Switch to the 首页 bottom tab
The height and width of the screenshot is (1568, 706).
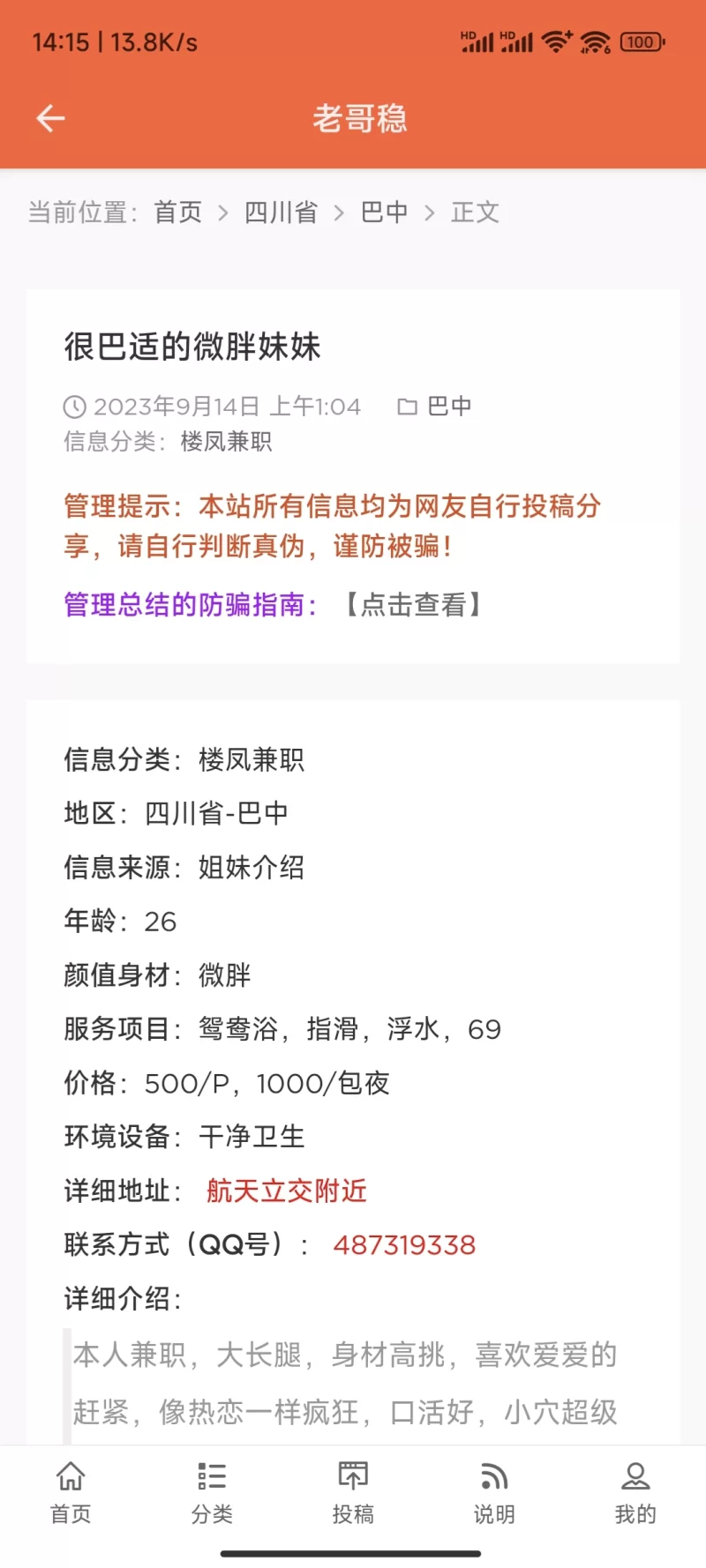71,1493
